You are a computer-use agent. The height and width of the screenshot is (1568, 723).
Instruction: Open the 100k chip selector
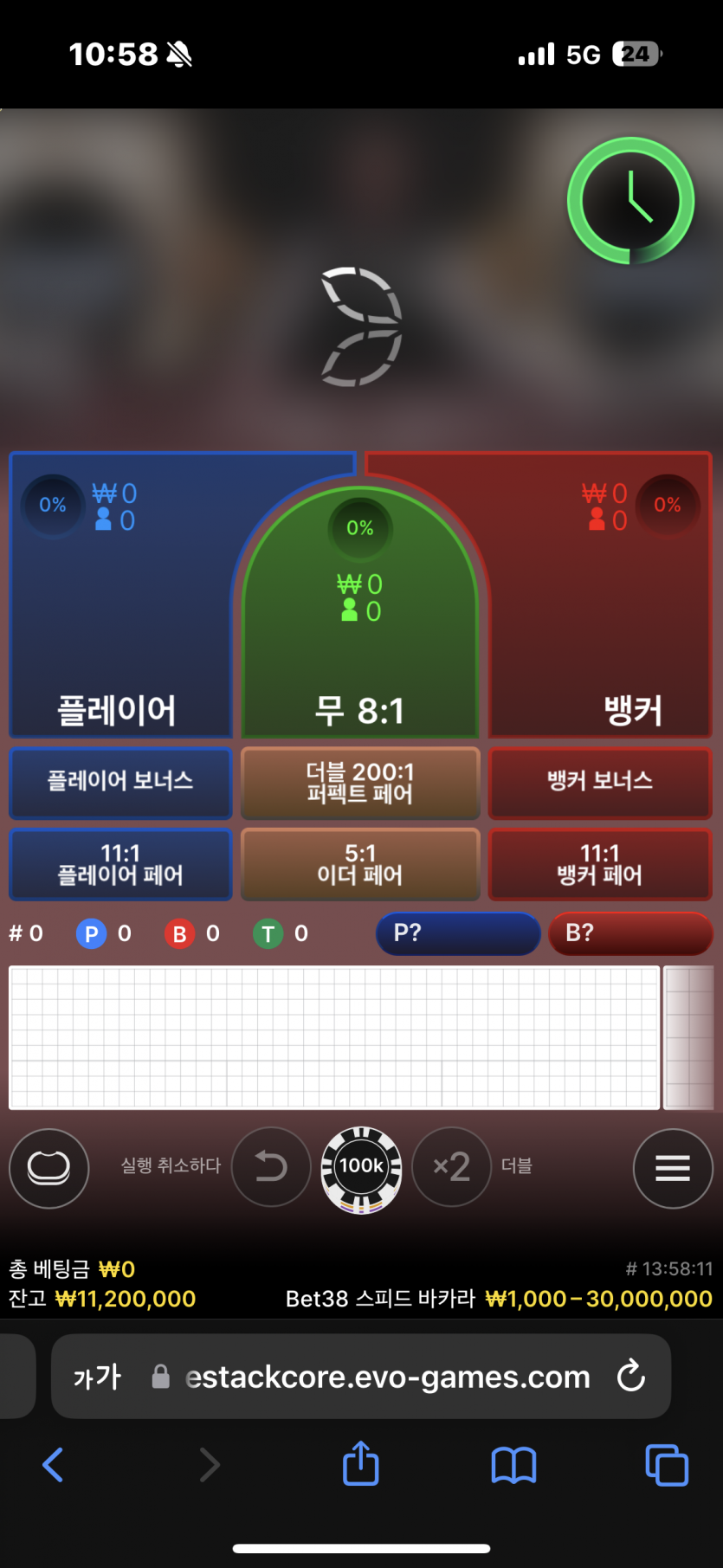(361, 1166)
